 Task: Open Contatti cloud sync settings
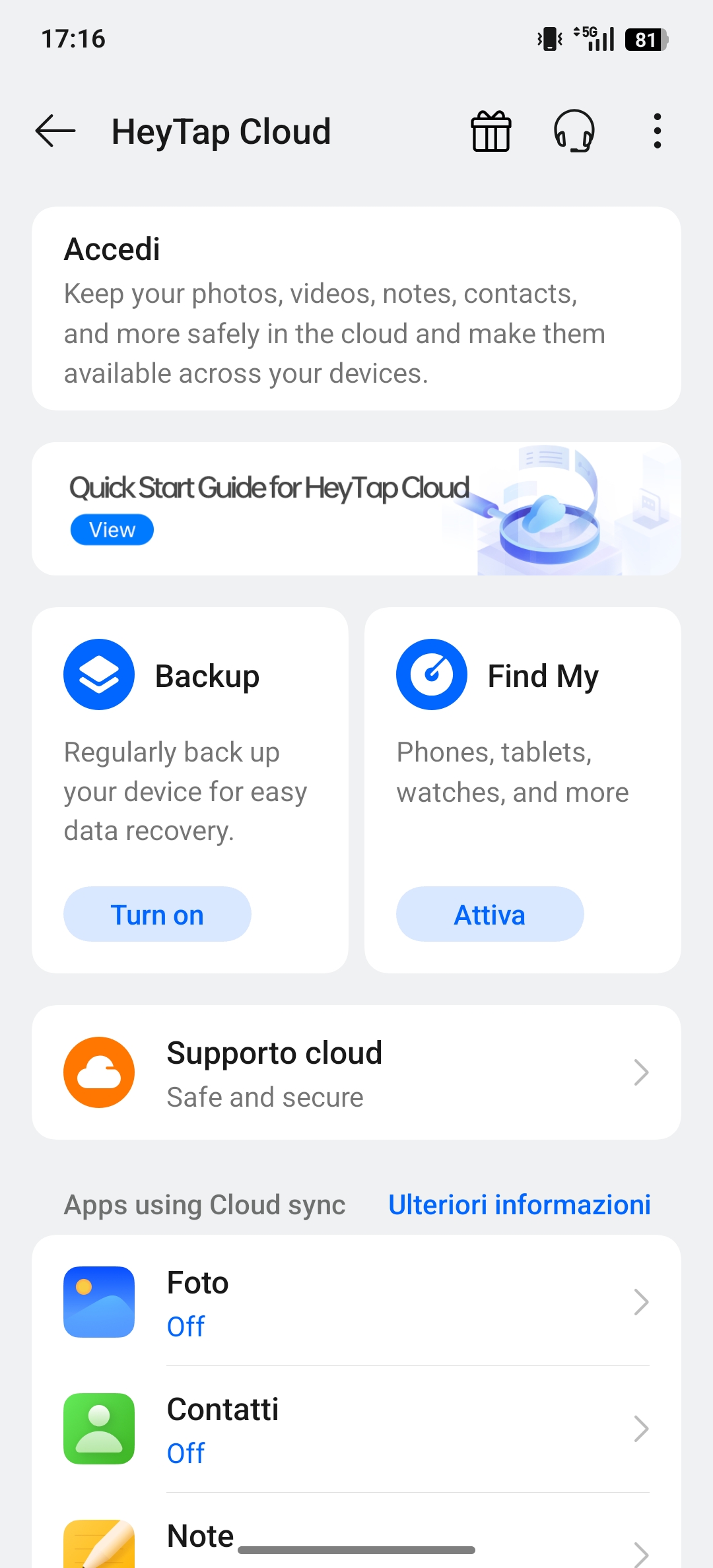coord(356,1429)
